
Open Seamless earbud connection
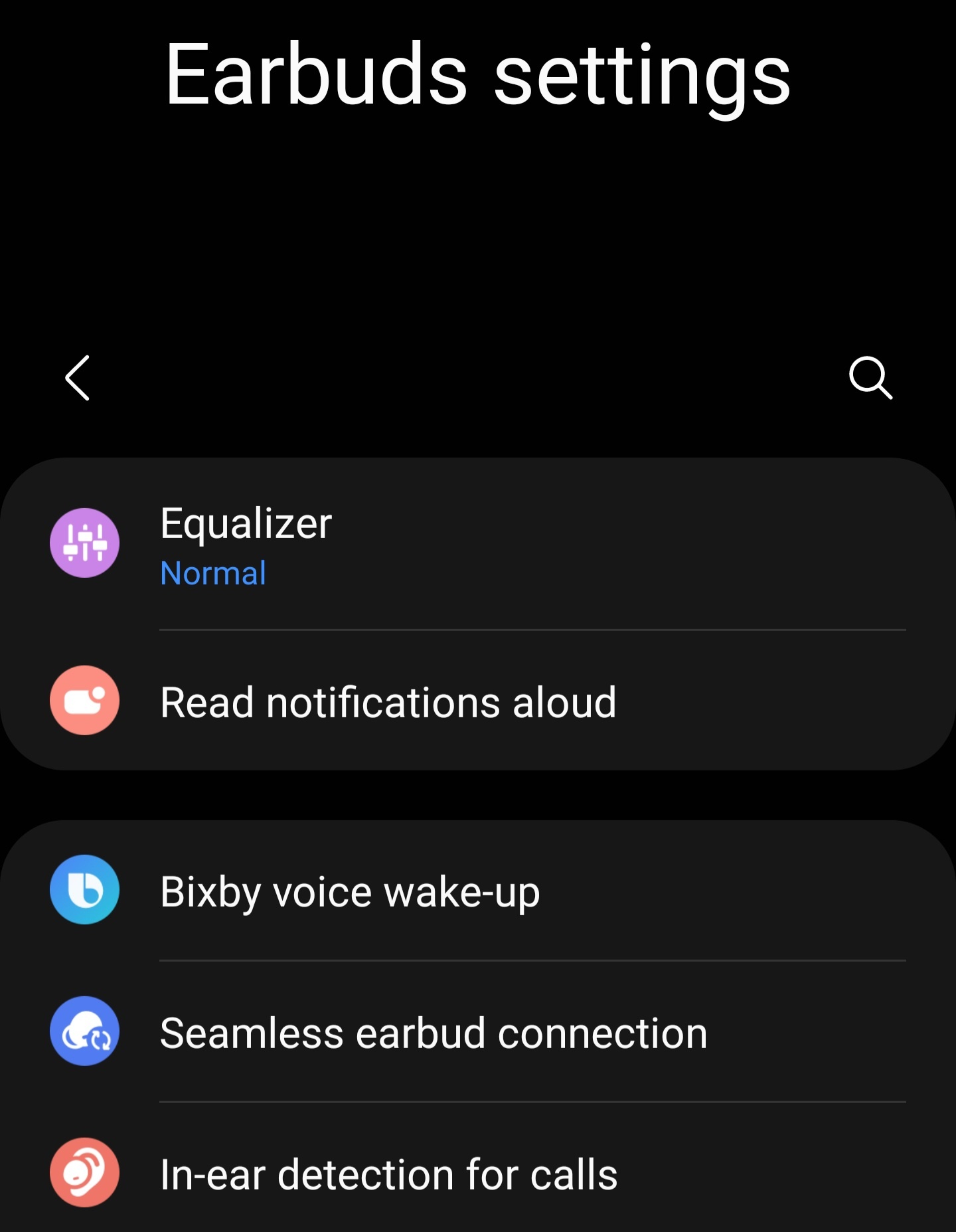pyautogui.click(x=478, y=1032)
